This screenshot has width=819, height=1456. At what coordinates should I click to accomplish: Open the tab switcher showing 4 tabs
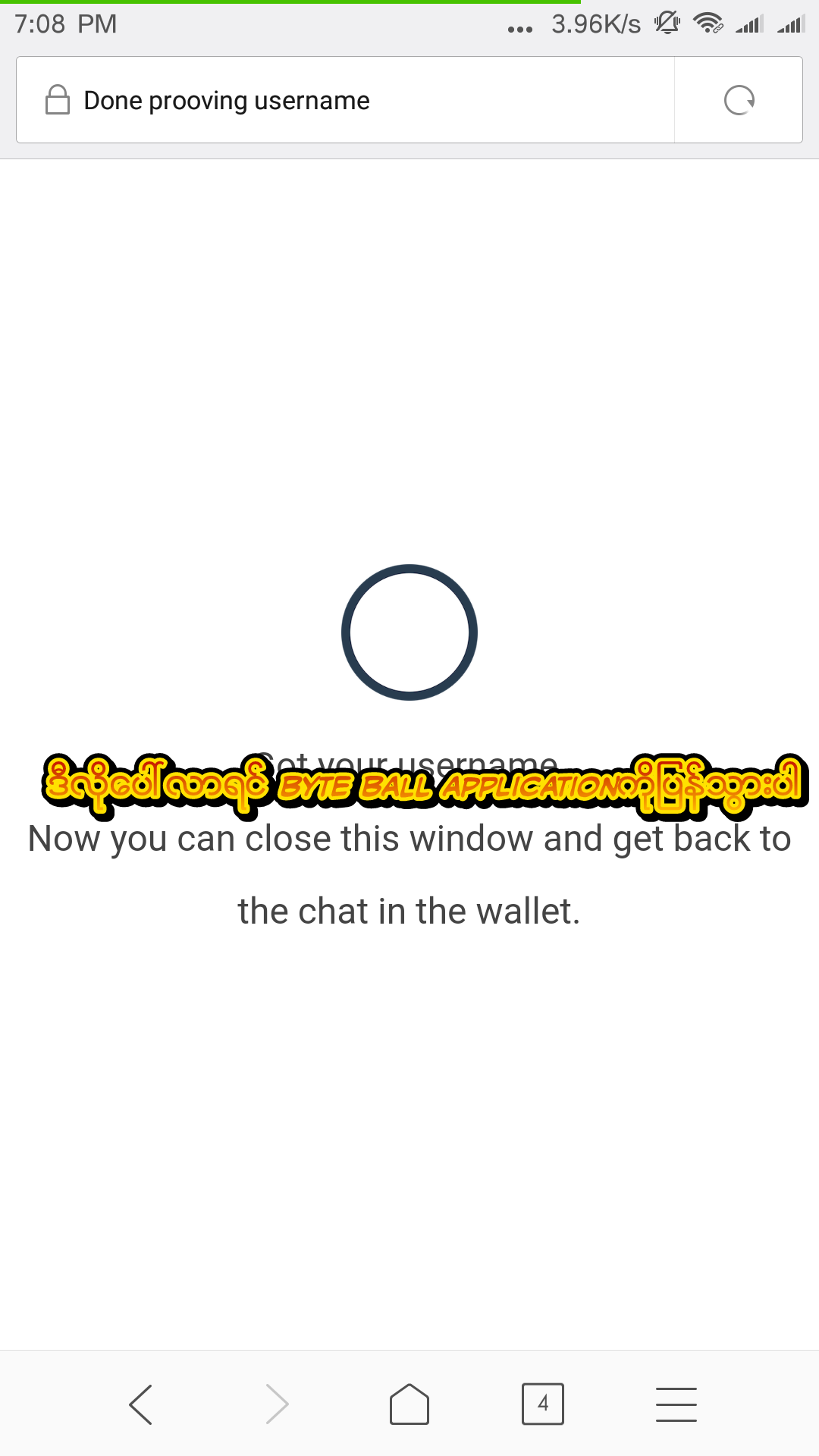pos(543,1404)
